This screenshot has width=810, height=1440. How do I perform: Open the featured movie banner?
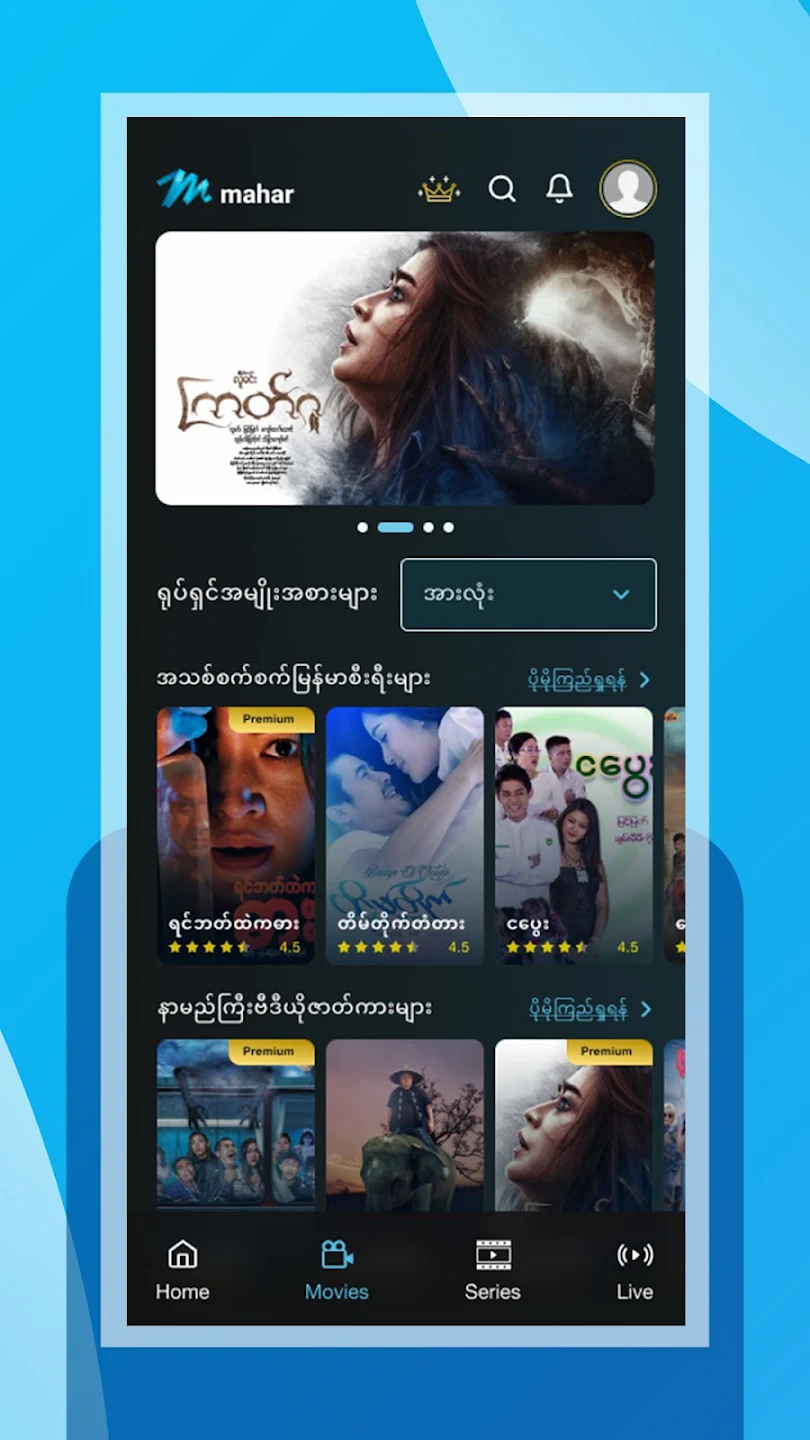pyautogui.click(x=405, y=368)
